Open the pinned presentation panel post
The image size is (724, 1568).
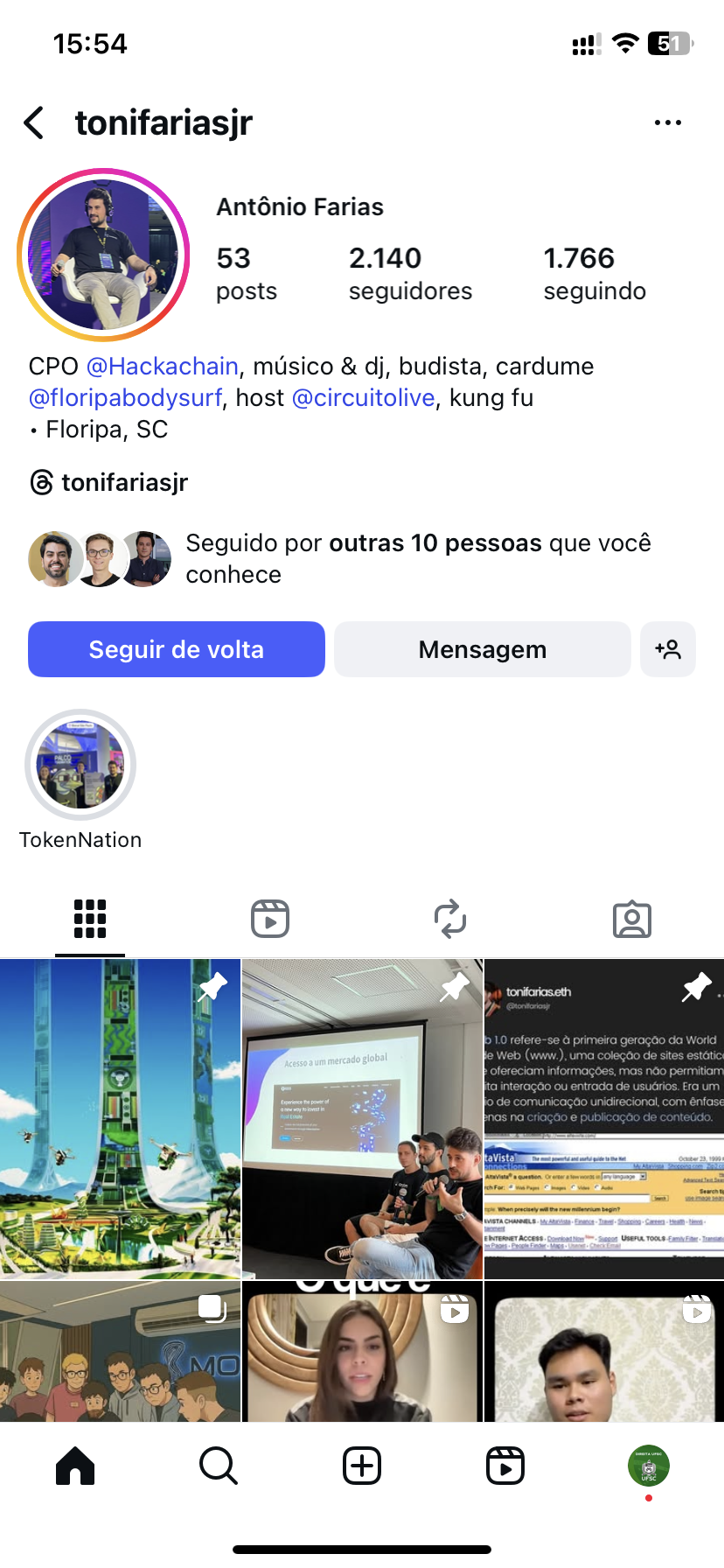[362, 1118]
